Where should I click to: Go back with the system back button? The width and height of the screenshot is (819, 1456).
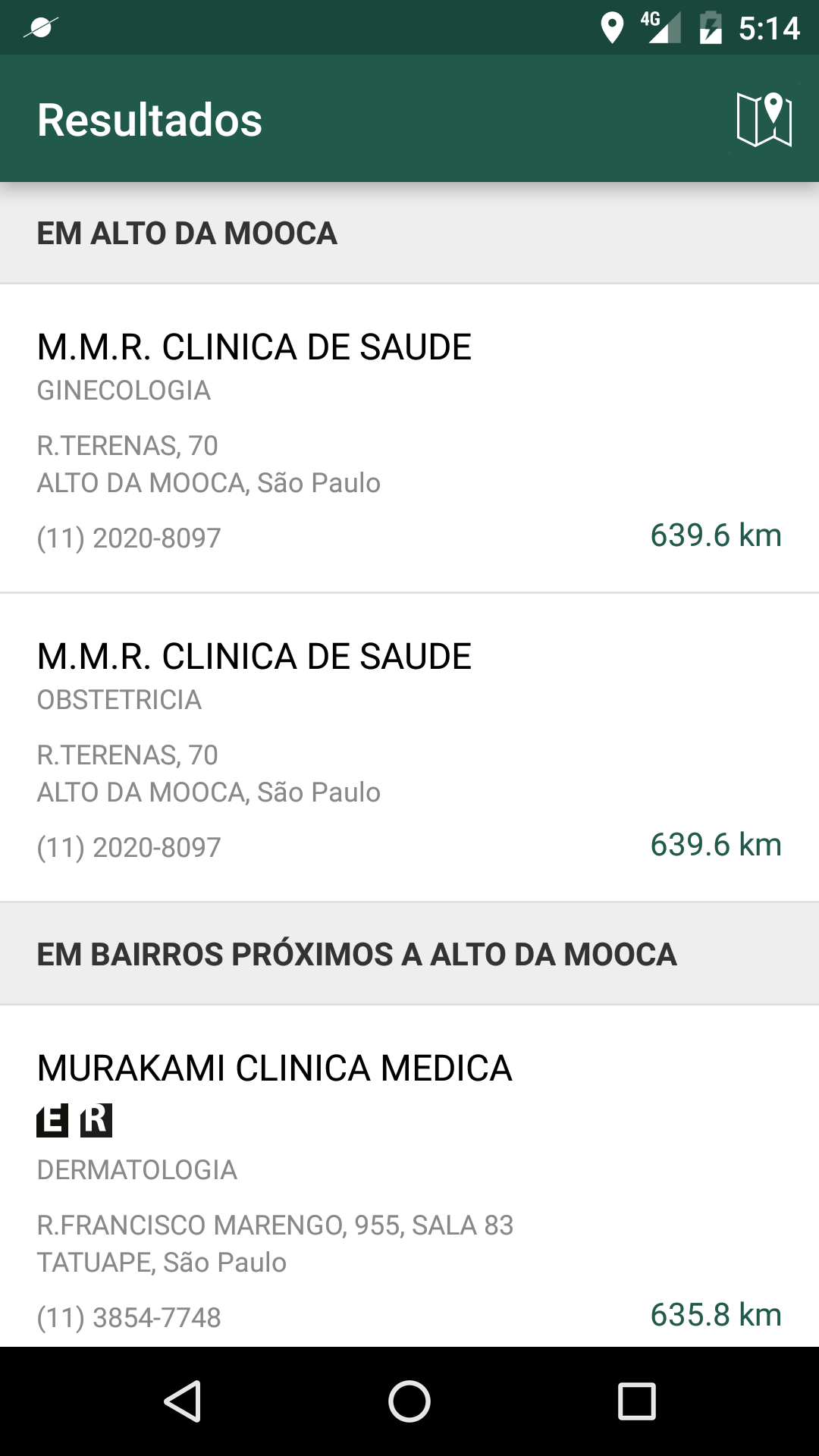(x=182, y=1401)
